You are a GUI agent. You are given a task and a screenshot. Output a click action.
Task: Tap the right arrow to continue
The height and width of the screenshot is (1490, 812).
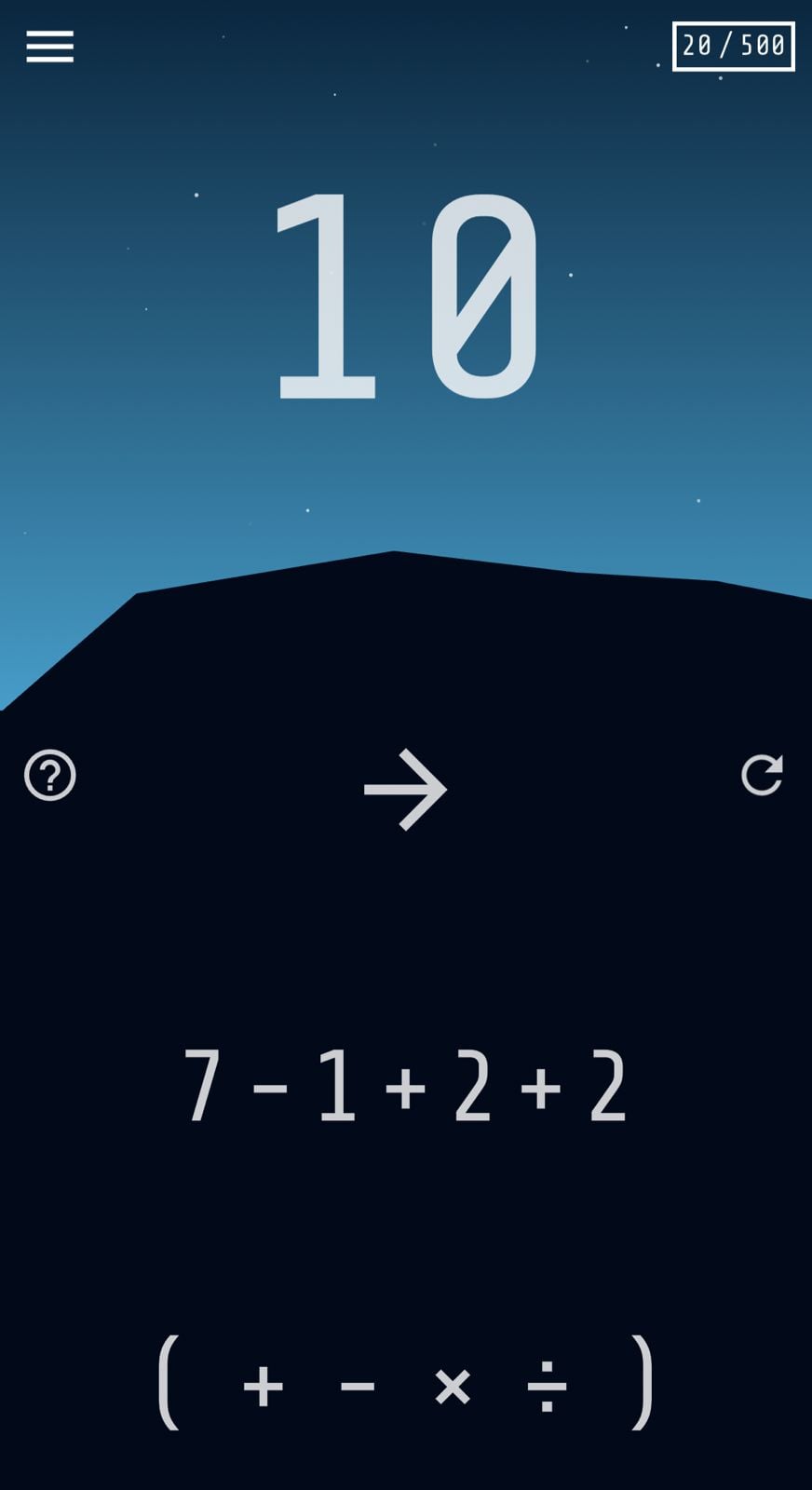(405, 789)
